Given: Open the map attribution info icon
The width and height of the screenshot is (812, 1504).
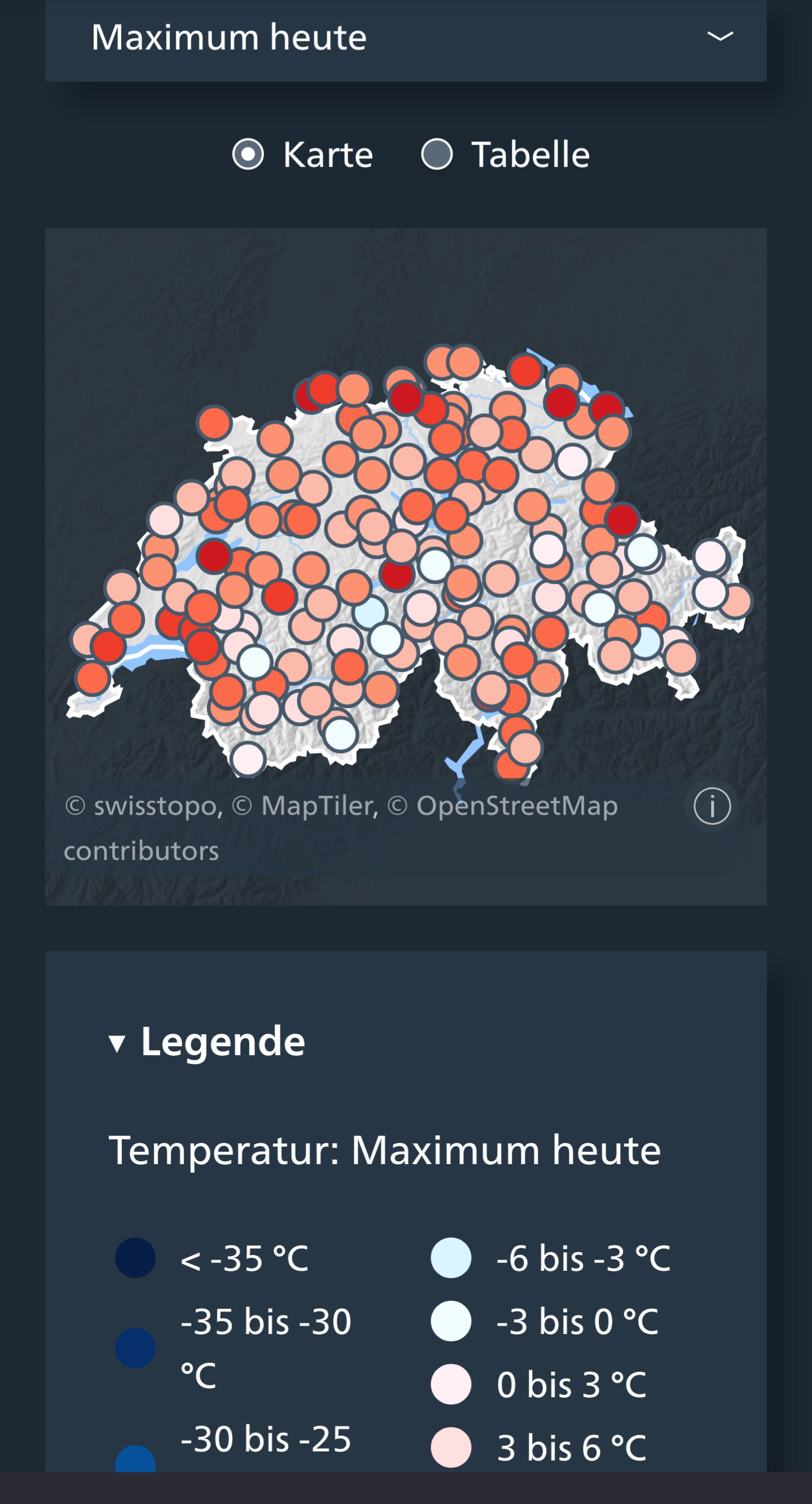Looking at the screenshot, I should click(712, 806).
